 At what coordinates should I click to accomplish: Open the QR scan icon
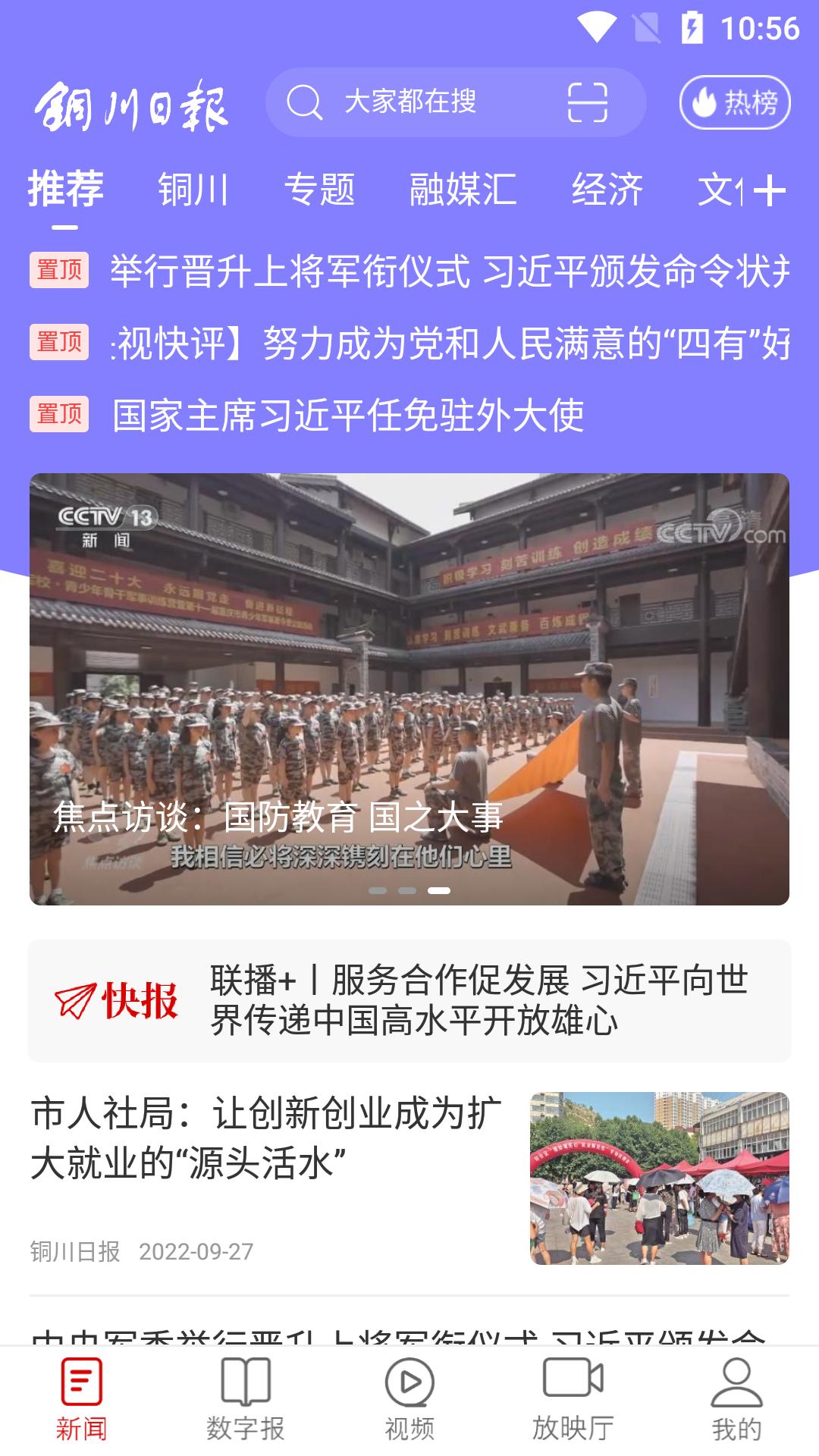(x=588, y=102)
